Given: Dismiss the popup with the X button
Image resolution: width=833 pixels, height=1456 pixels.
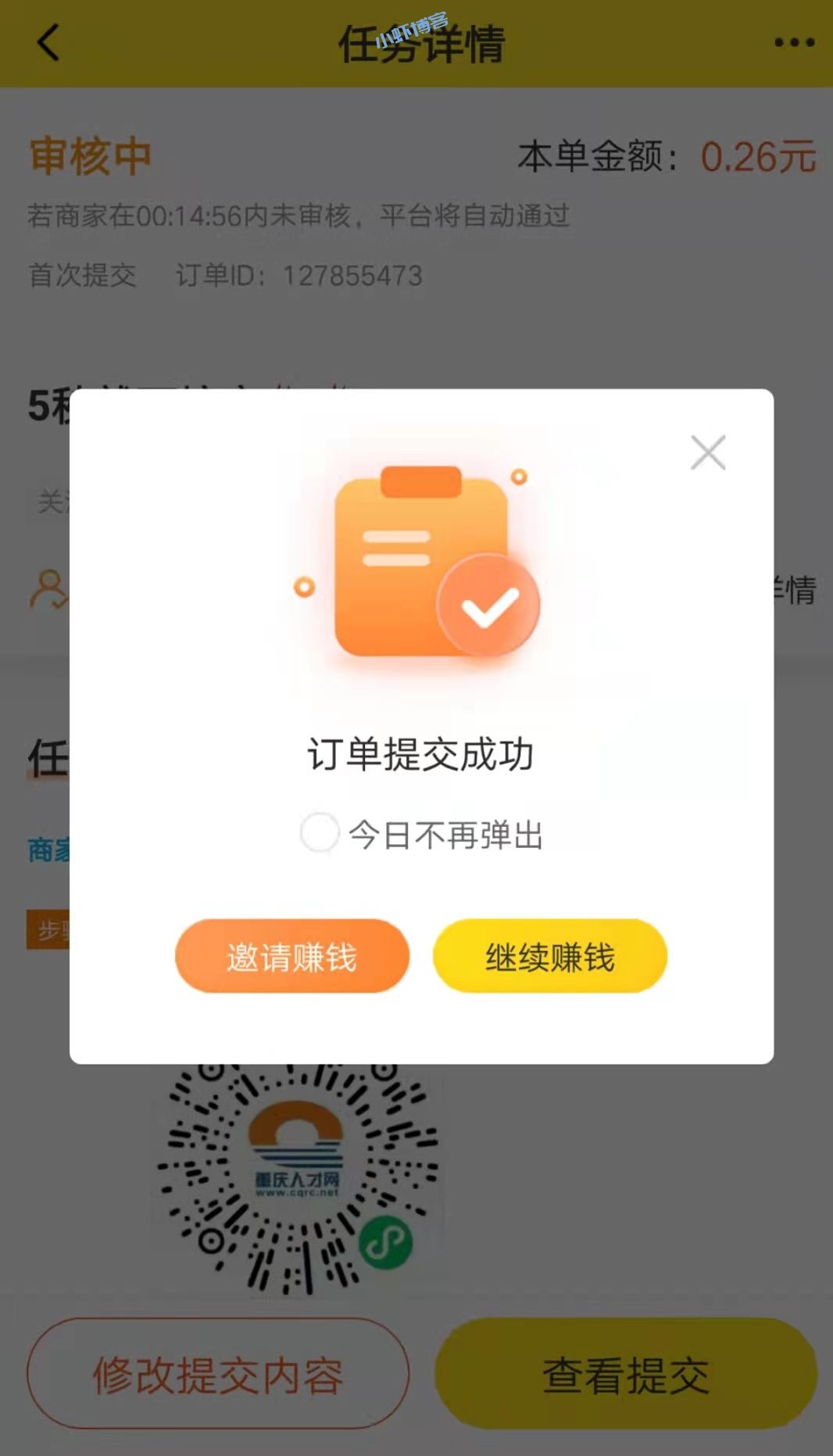Looking at the screenshot, I should point(708,452).
